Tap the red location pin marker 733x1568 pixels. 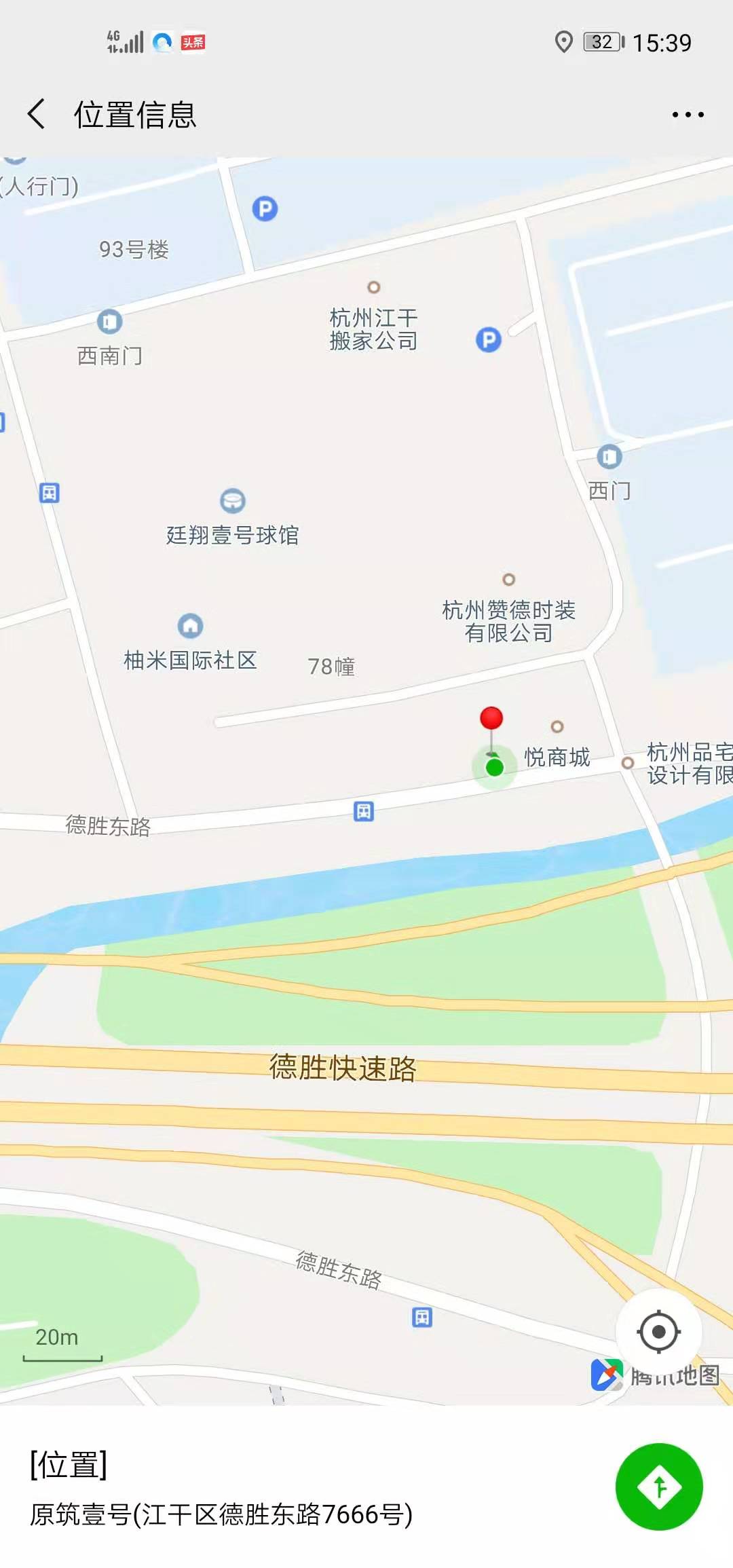point(491,719)
